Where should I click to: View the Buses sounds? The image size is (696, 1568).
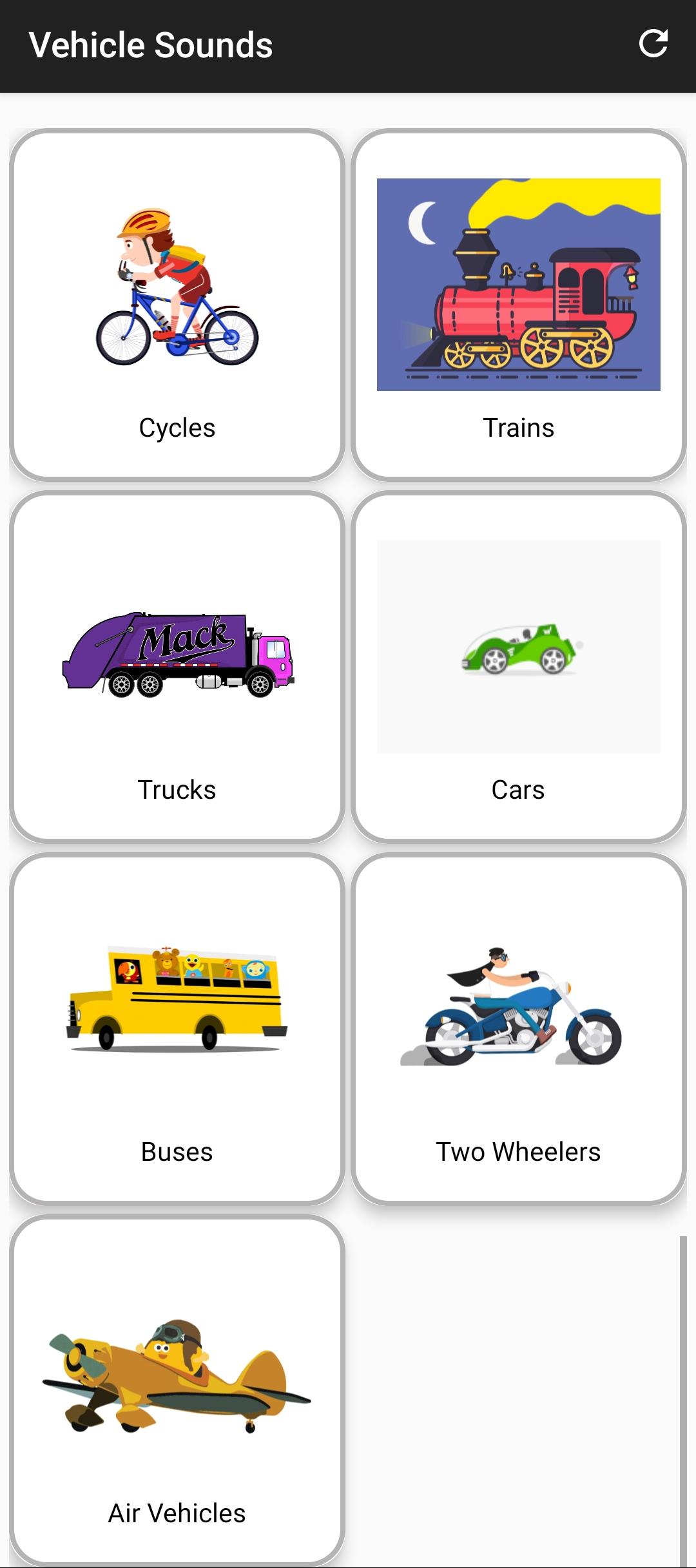pos(177,1029)
